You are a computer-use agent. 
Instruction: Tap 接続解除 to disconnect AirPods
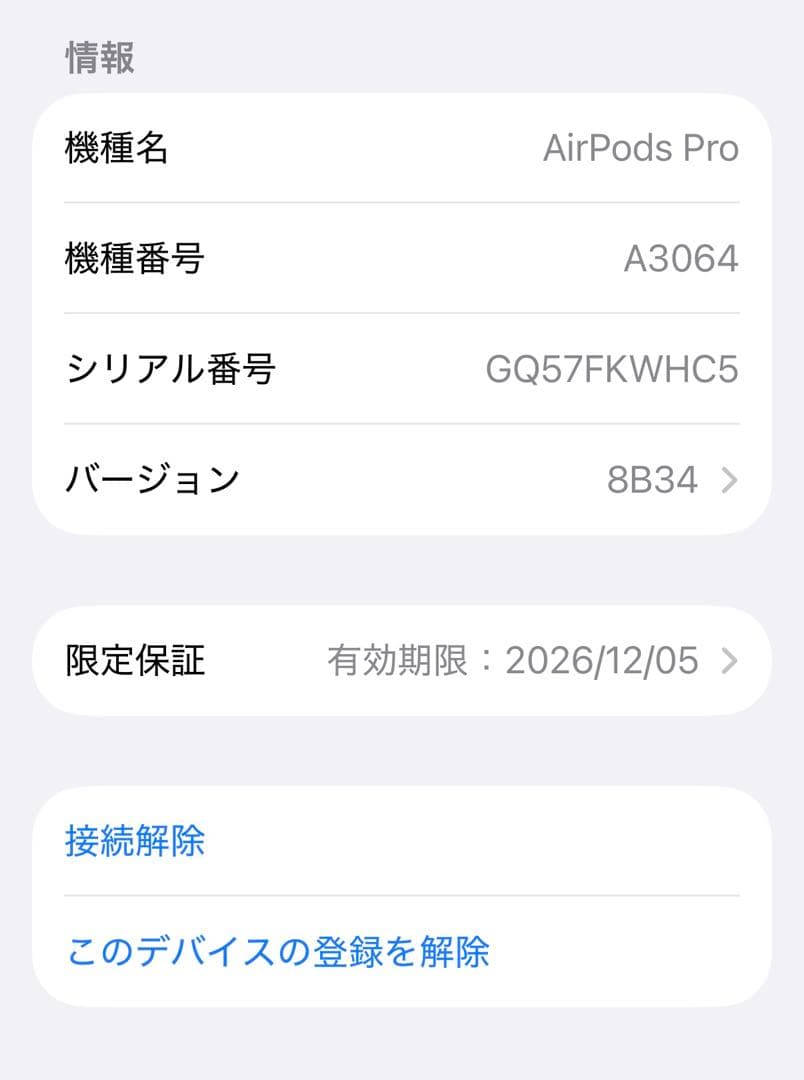pyautogui.click(x=135, y=841)
